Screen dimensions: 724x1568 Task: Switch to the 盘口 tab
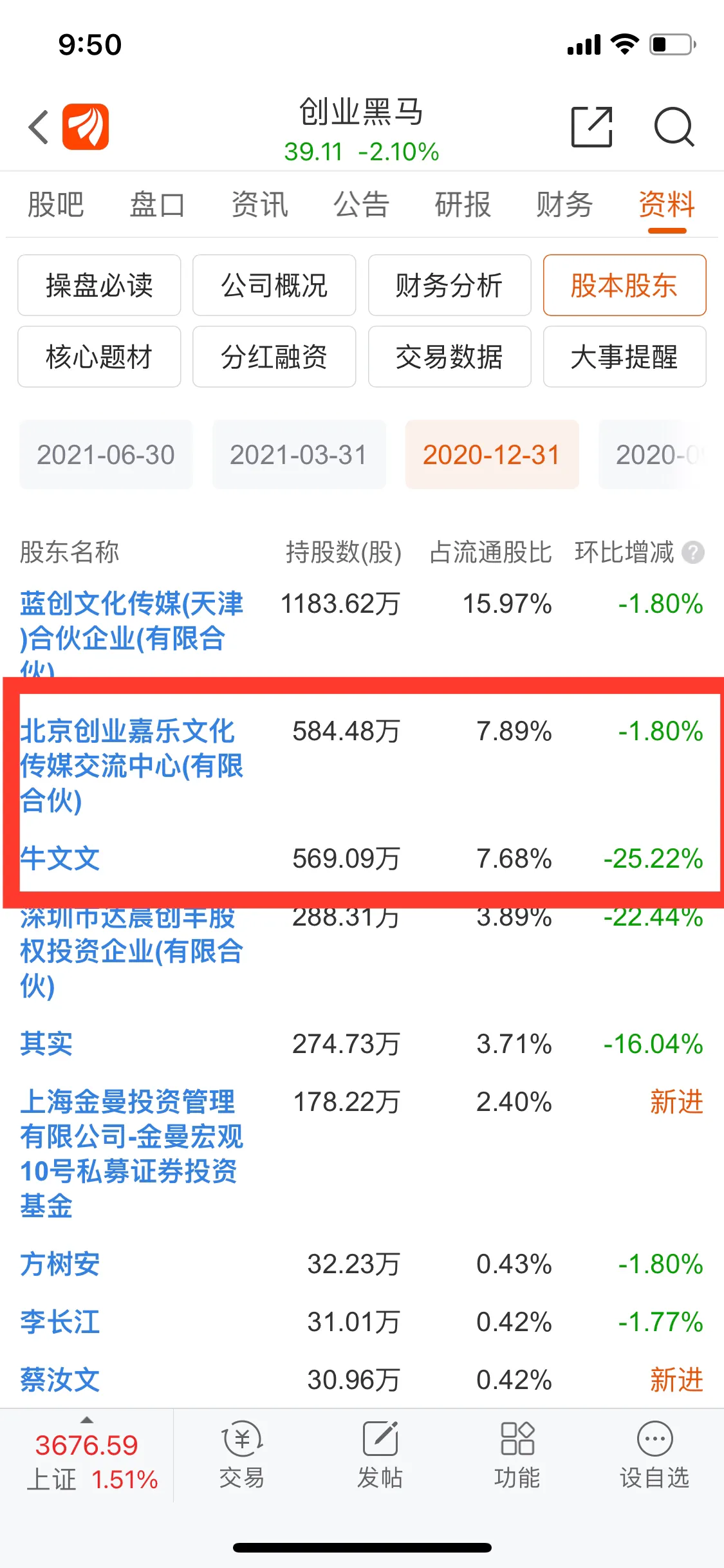[x=158, y=205]
